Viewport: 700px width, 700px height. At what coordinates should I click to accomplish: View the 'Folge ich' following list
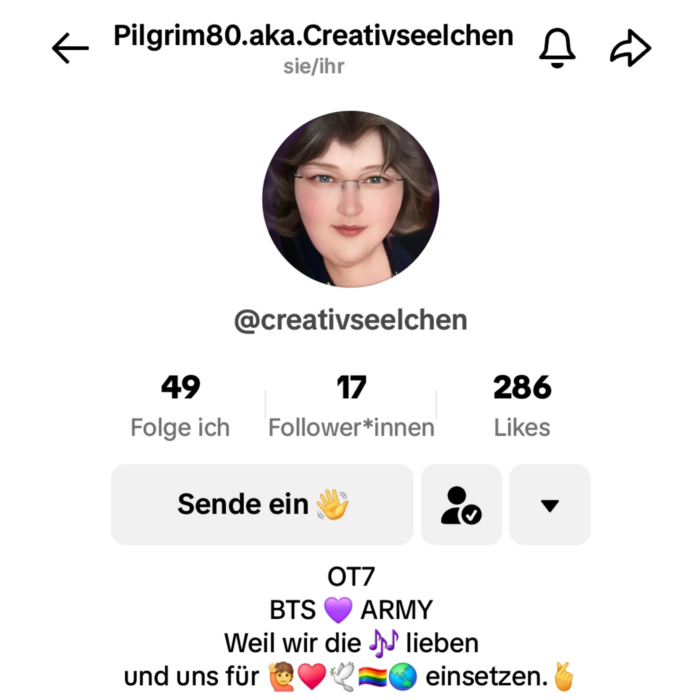[180, 405]
